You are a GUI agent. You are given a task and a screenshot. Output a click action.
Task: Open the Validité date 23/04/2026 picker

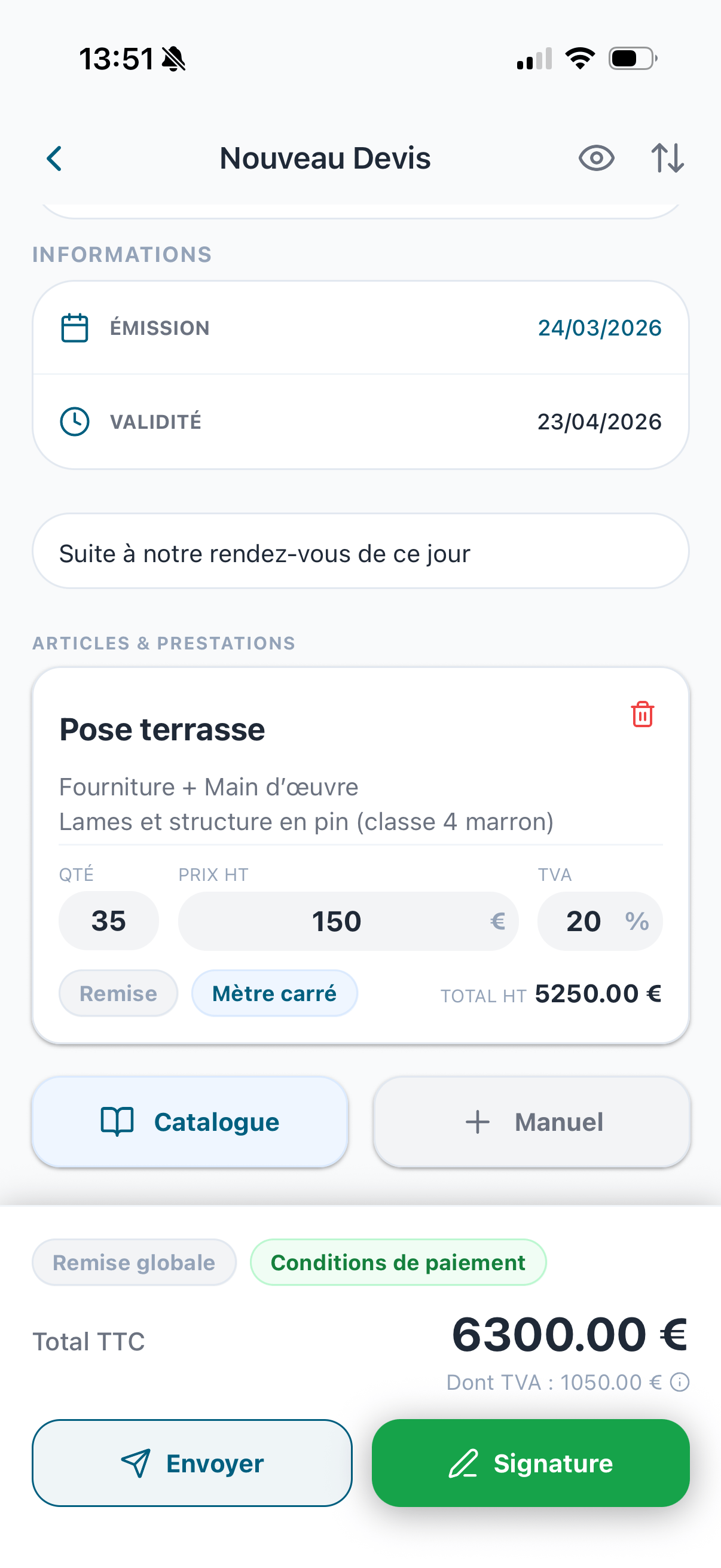(x=599, y=420)
